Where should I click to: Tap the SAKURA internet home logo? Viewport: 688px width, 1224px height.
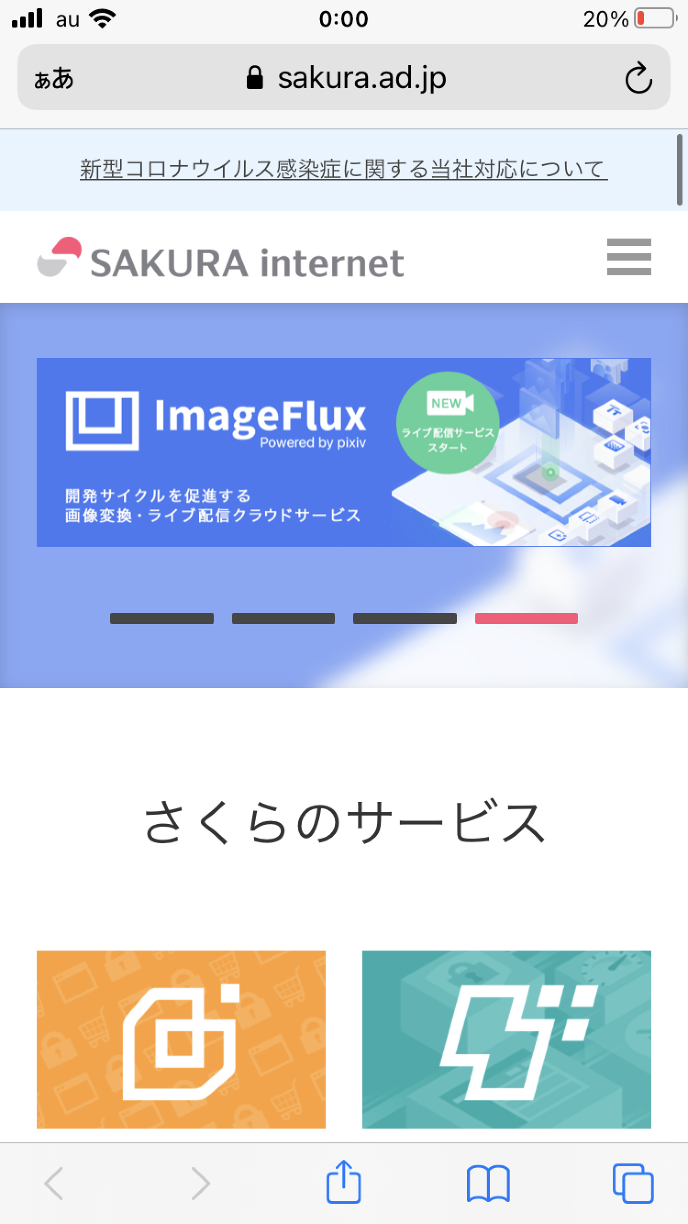[221, 260]
